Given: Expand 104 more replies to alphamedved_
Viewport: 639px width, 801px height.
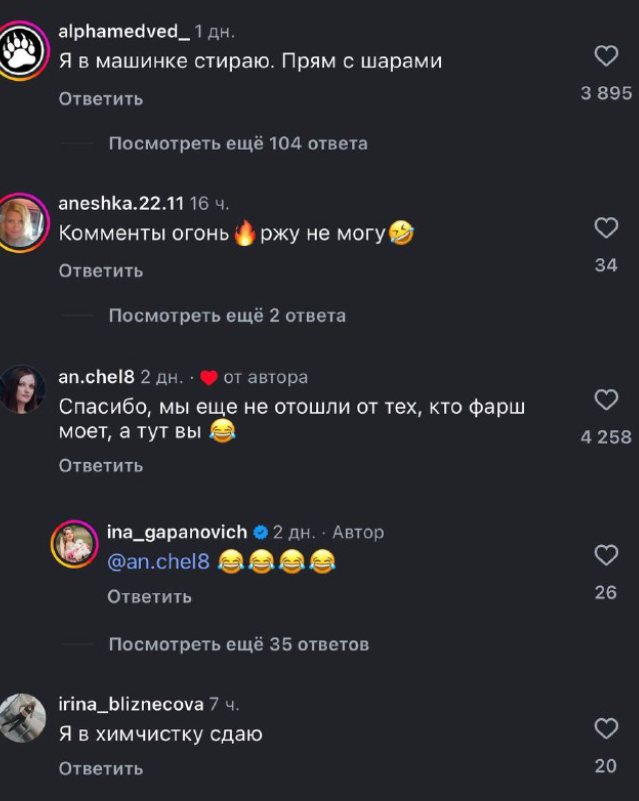Looking at the screenshot, I should [x=238, y=143].
